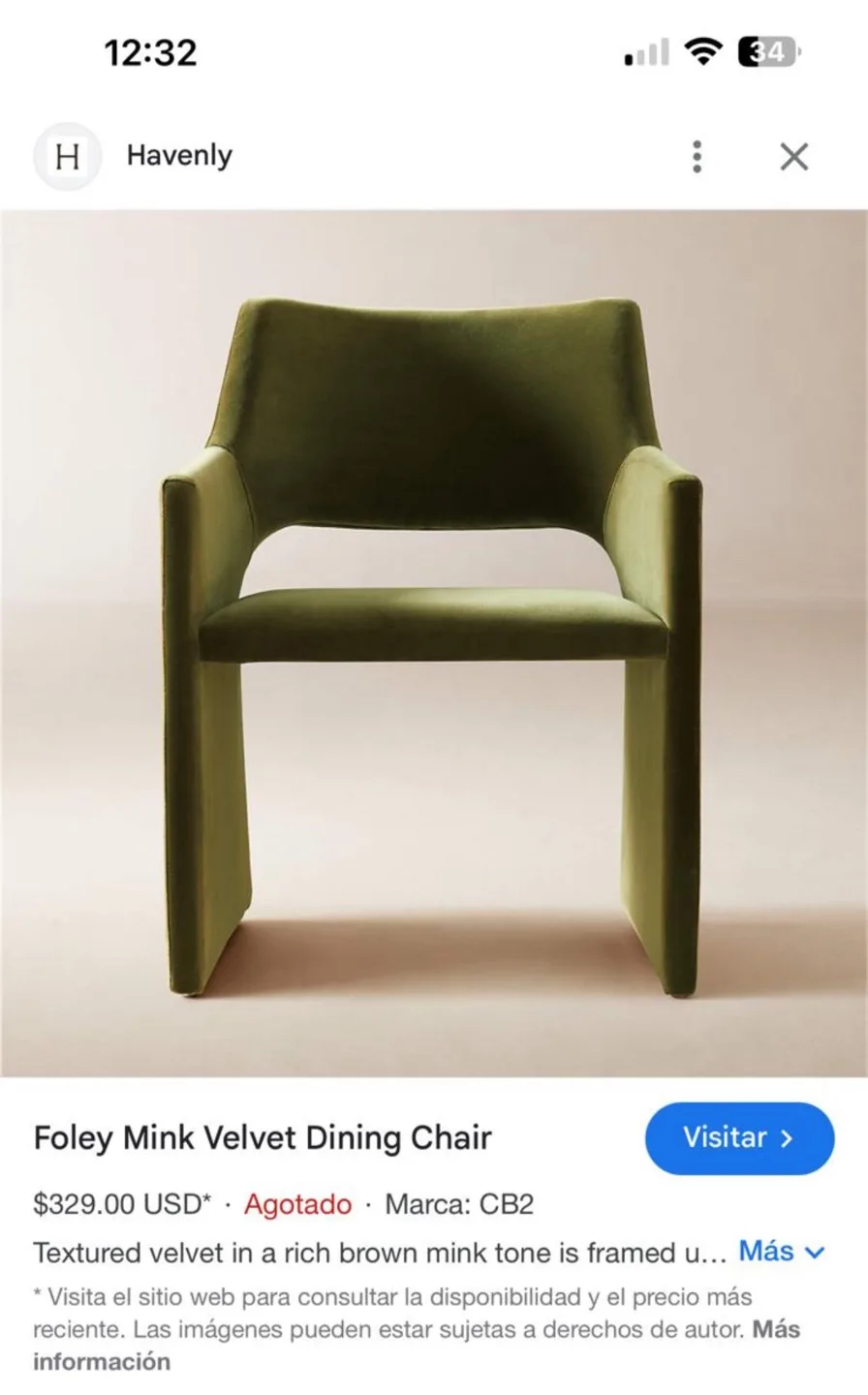The image size is (868, 1395).
Task: Expand the description with Más
Action: tap(780, 1251)
